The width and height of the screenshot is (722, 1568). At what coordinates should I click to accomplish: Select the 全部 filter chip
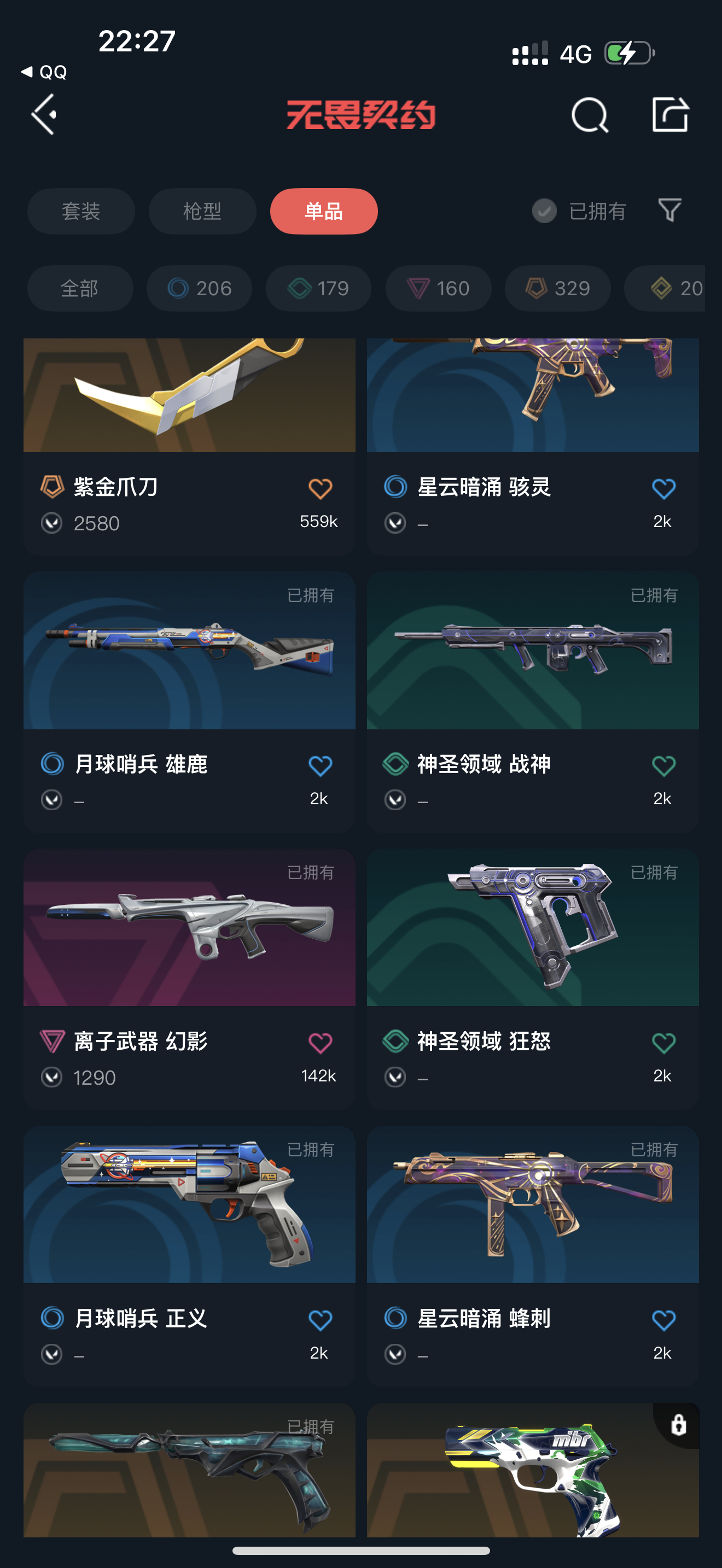click(x=80, y=288)
